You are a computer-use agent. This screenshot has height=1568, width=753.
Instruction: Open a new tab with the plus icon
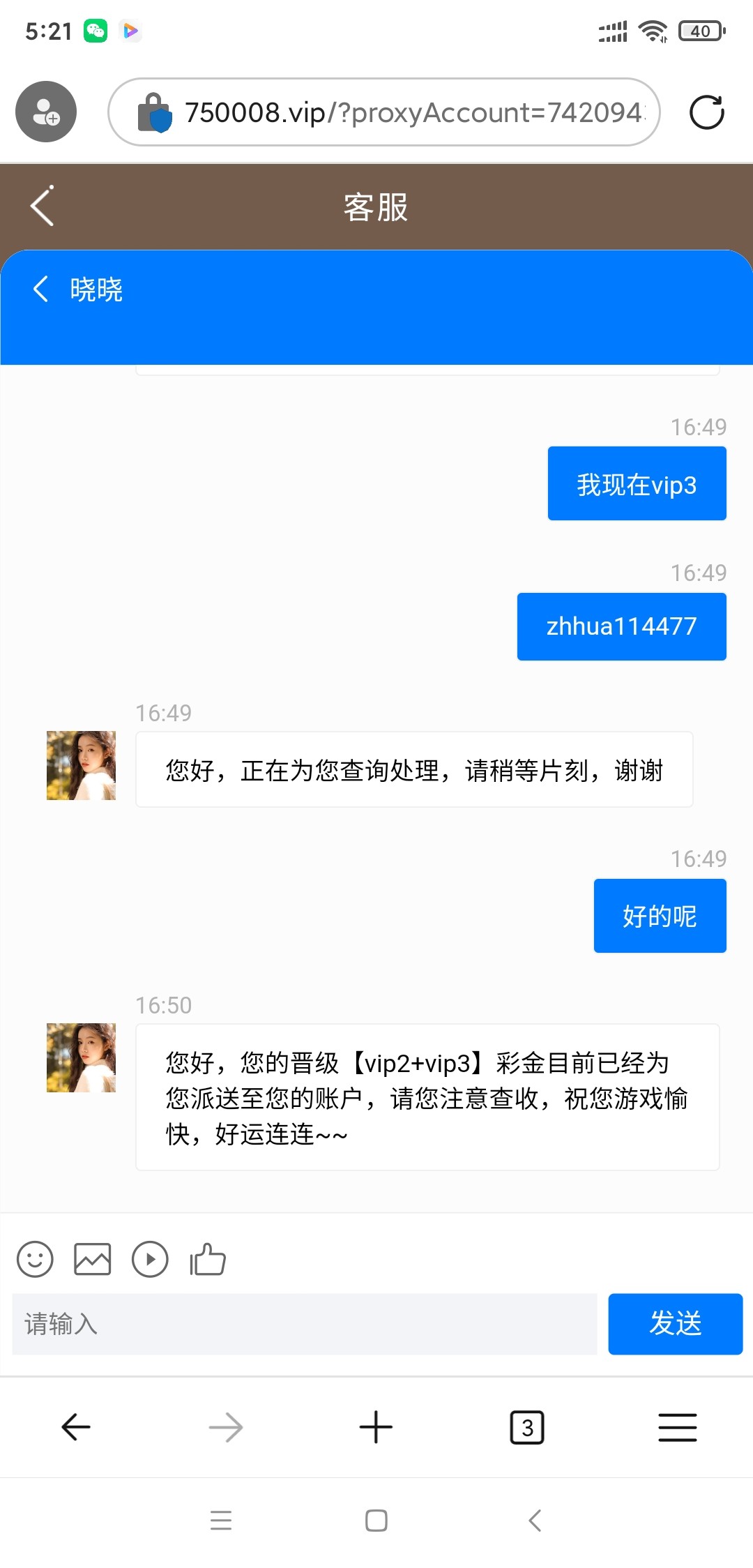[x=376, y=1427]
